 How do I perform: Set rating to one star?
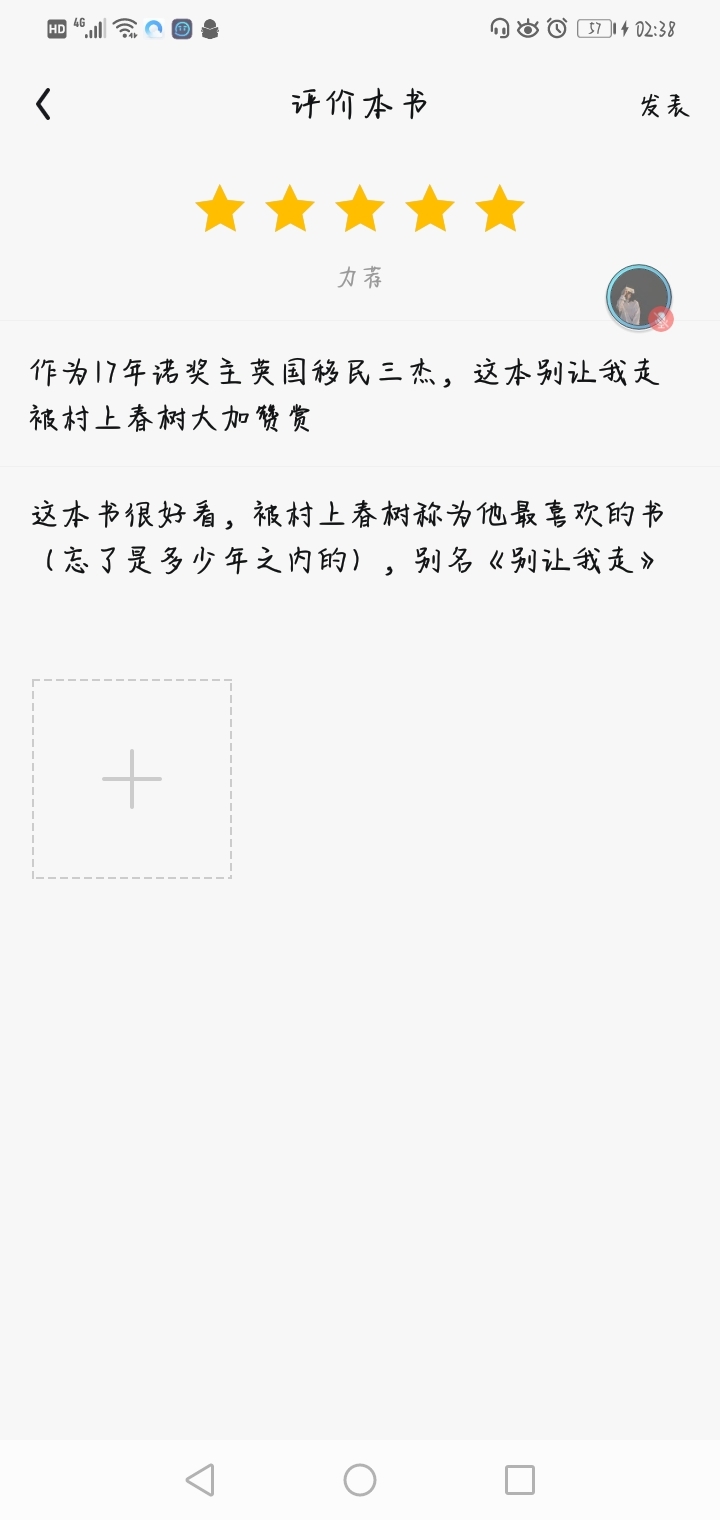[x=220, y=209]
